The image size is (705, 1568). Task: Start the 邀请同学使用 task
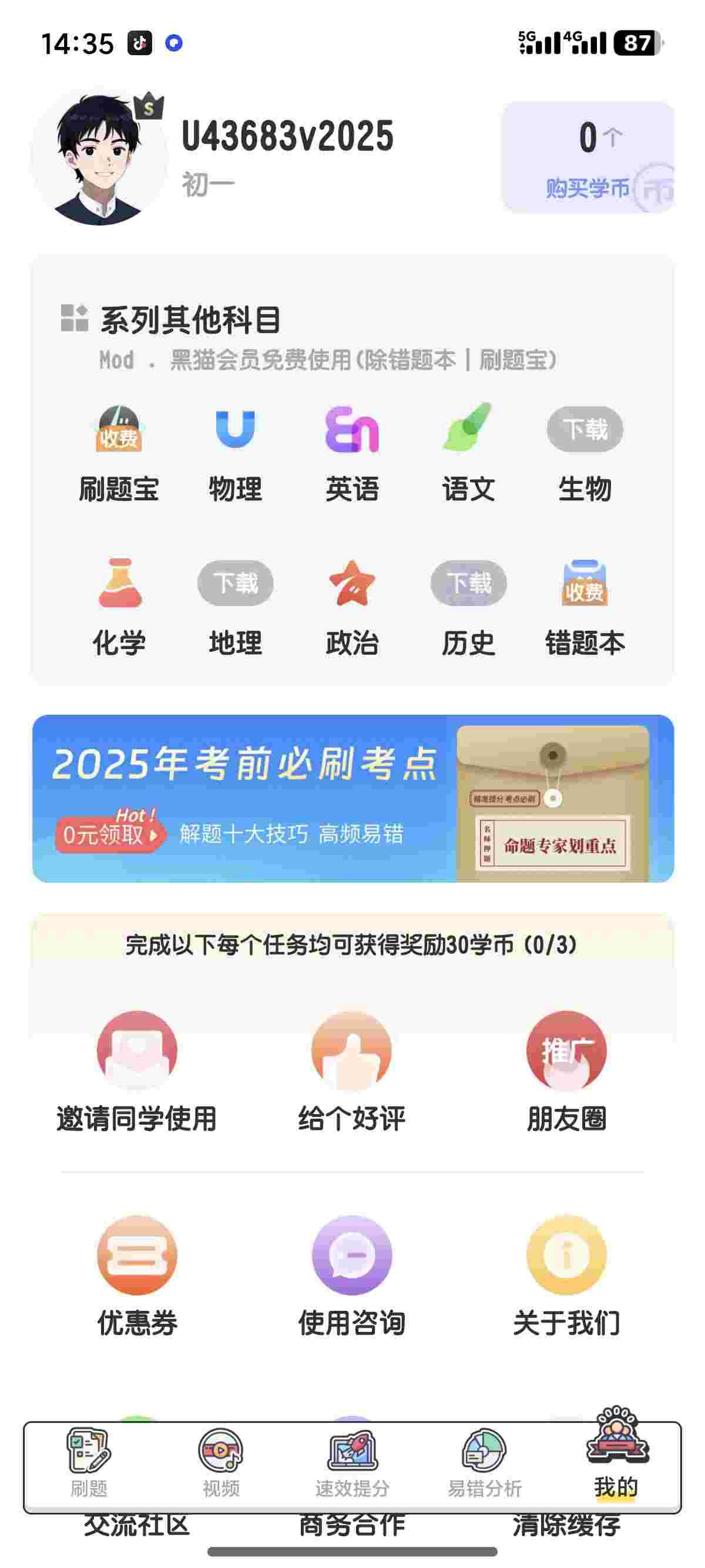tap(137, 1071)
